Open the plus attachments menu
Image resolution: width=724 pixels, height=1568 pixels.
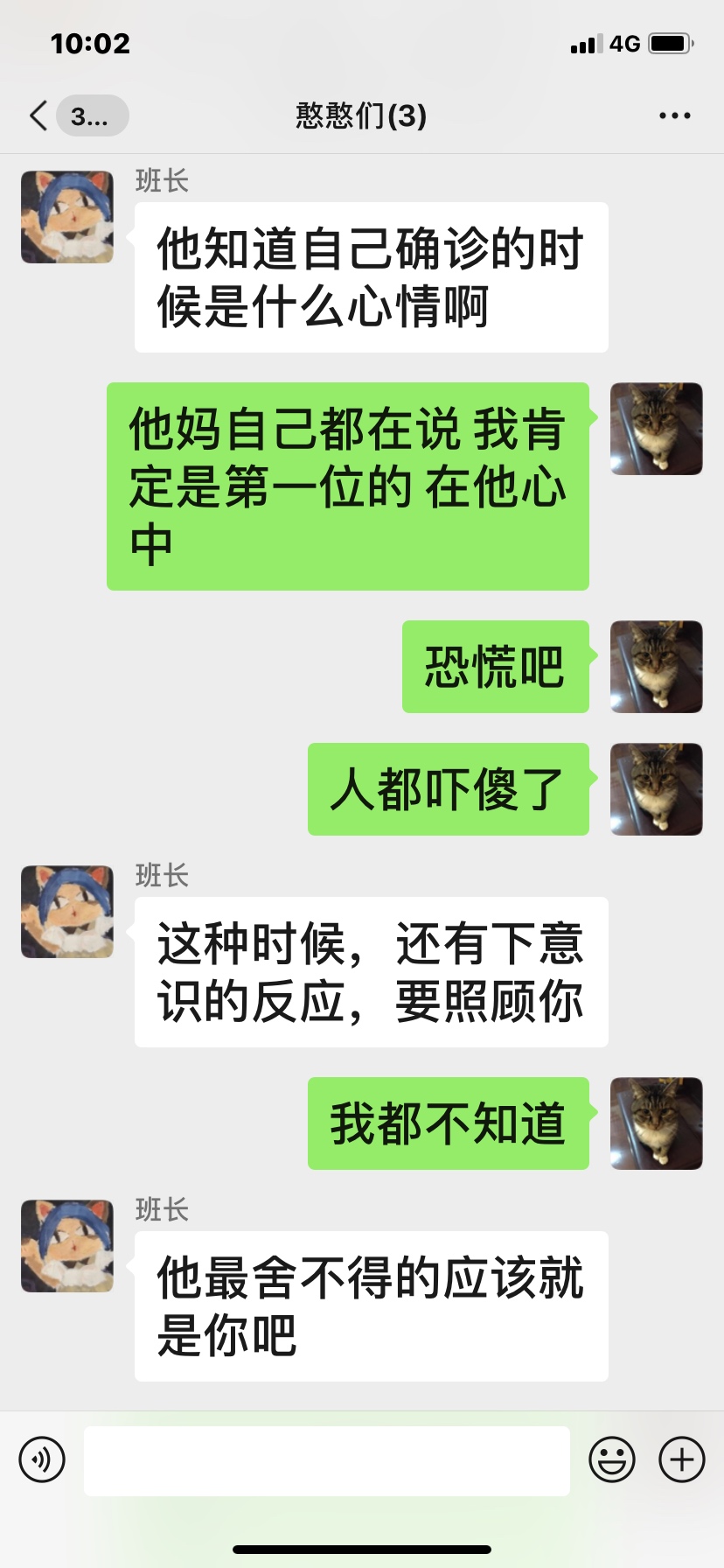pos(682,1459)
